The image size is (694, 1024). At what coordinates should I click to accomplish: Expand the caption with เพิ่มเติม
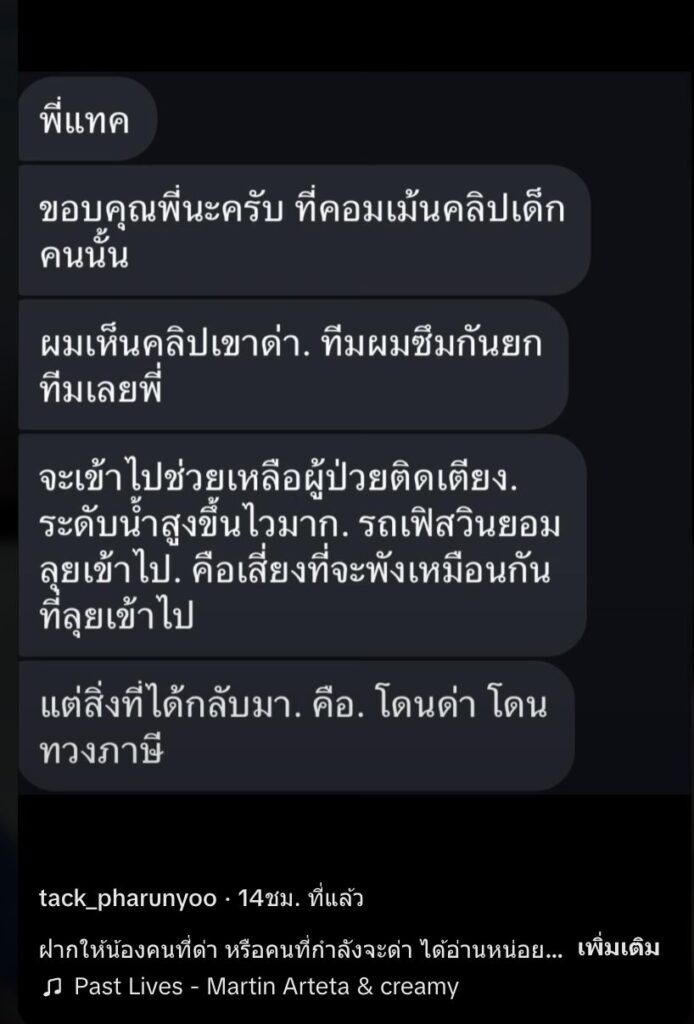point(618,948)
